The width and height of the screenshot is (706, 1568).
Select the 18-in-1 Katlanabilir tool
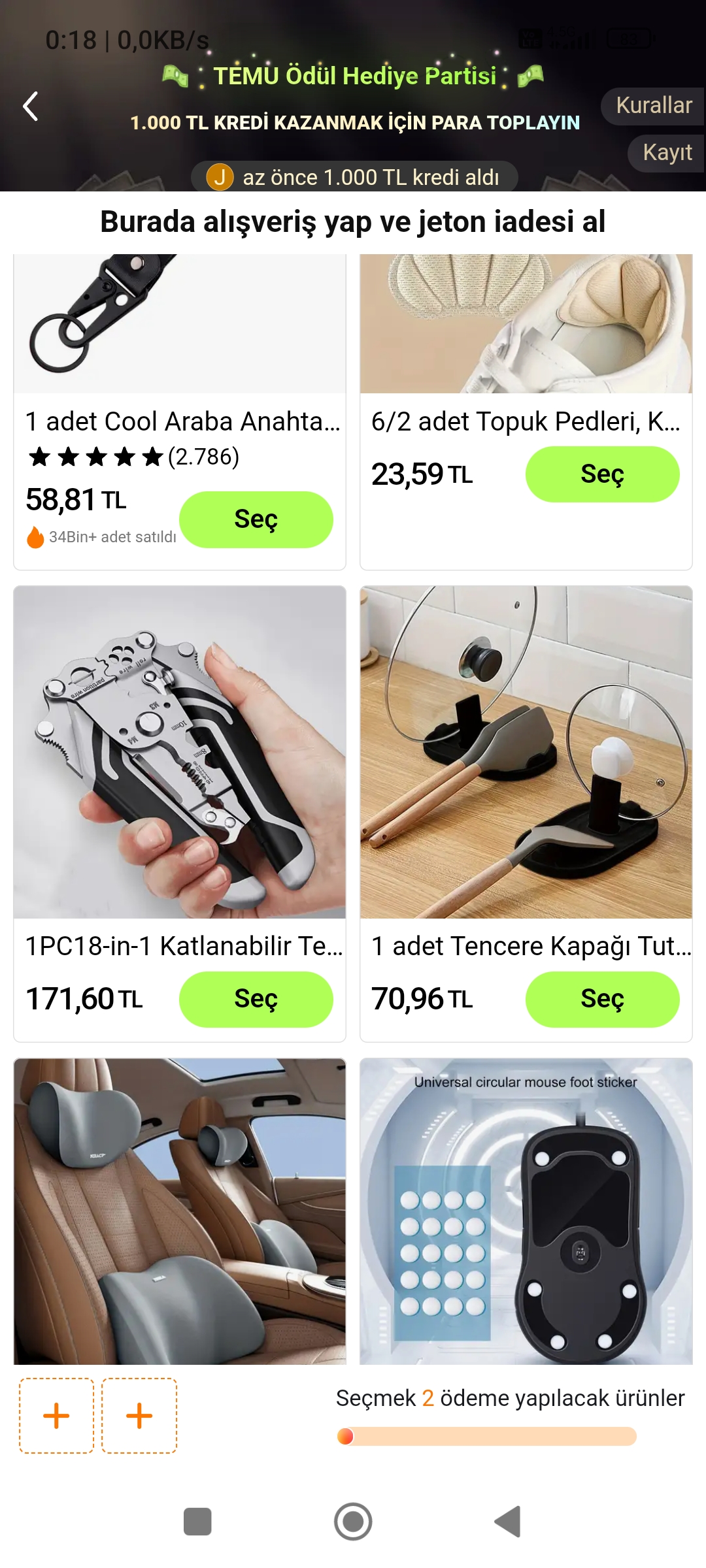(256, 999)
